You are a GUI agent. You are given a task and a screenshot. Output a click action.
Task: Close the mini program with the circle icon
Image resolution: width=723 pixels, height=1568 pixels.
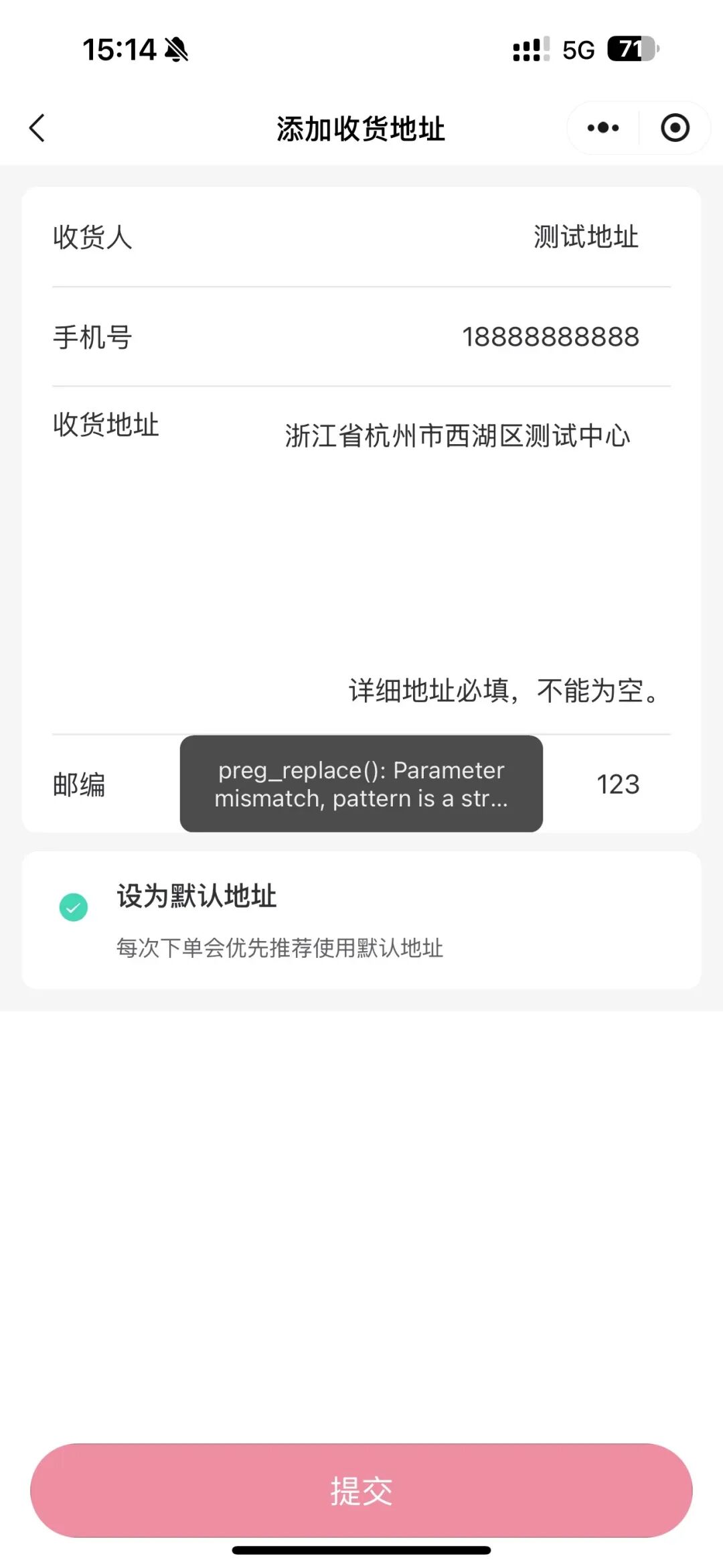point(675,128)
